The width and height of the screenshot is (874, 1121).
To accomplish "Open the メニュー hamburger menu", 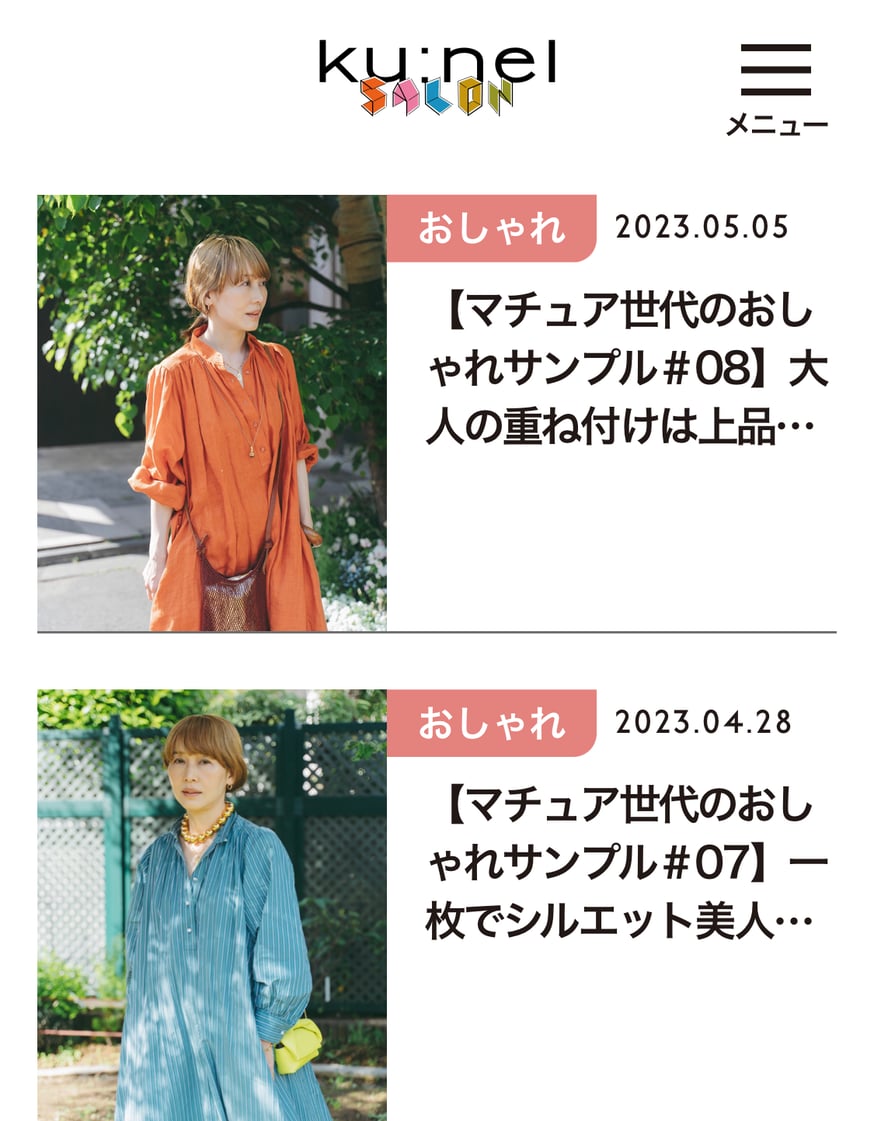I will pos(776,88).
